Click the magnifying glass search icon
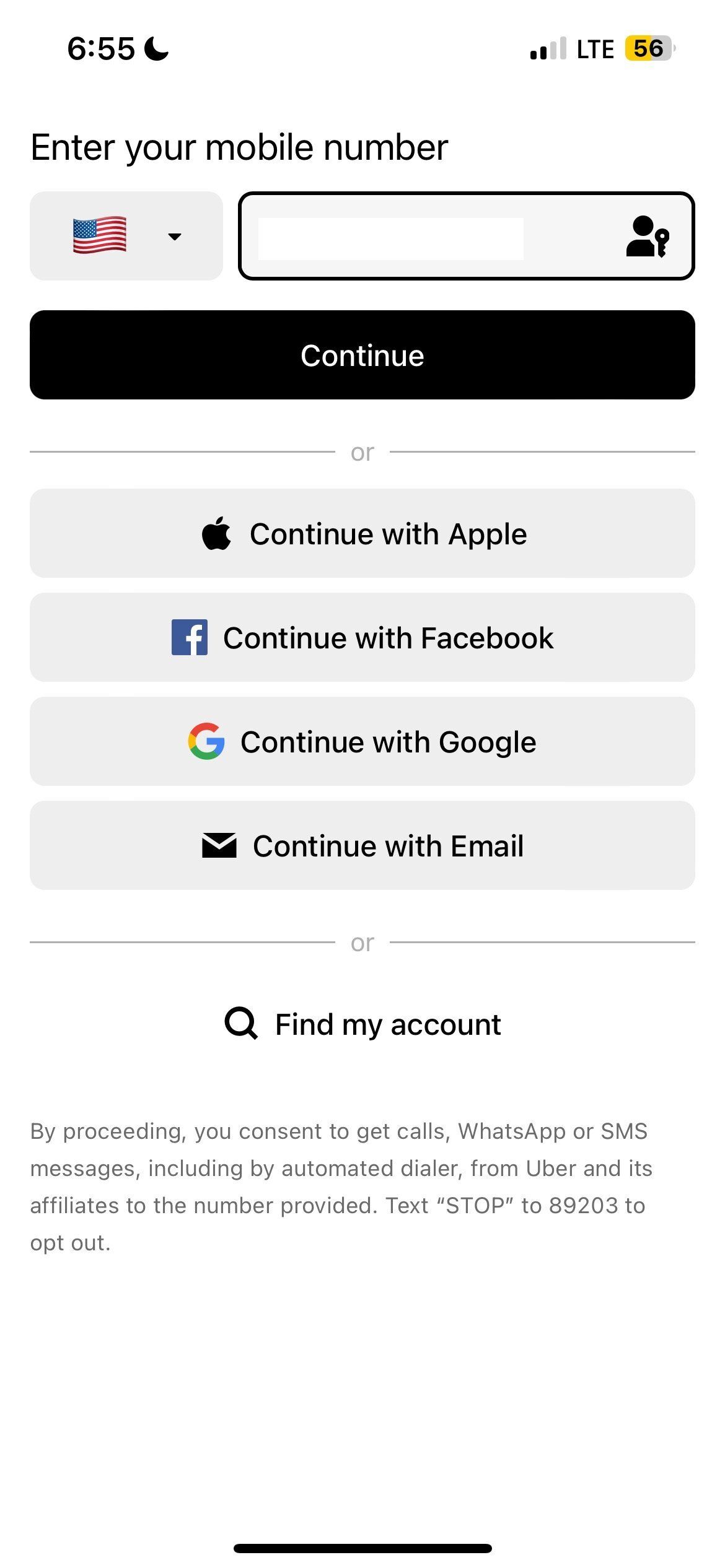 [242, 1024]
